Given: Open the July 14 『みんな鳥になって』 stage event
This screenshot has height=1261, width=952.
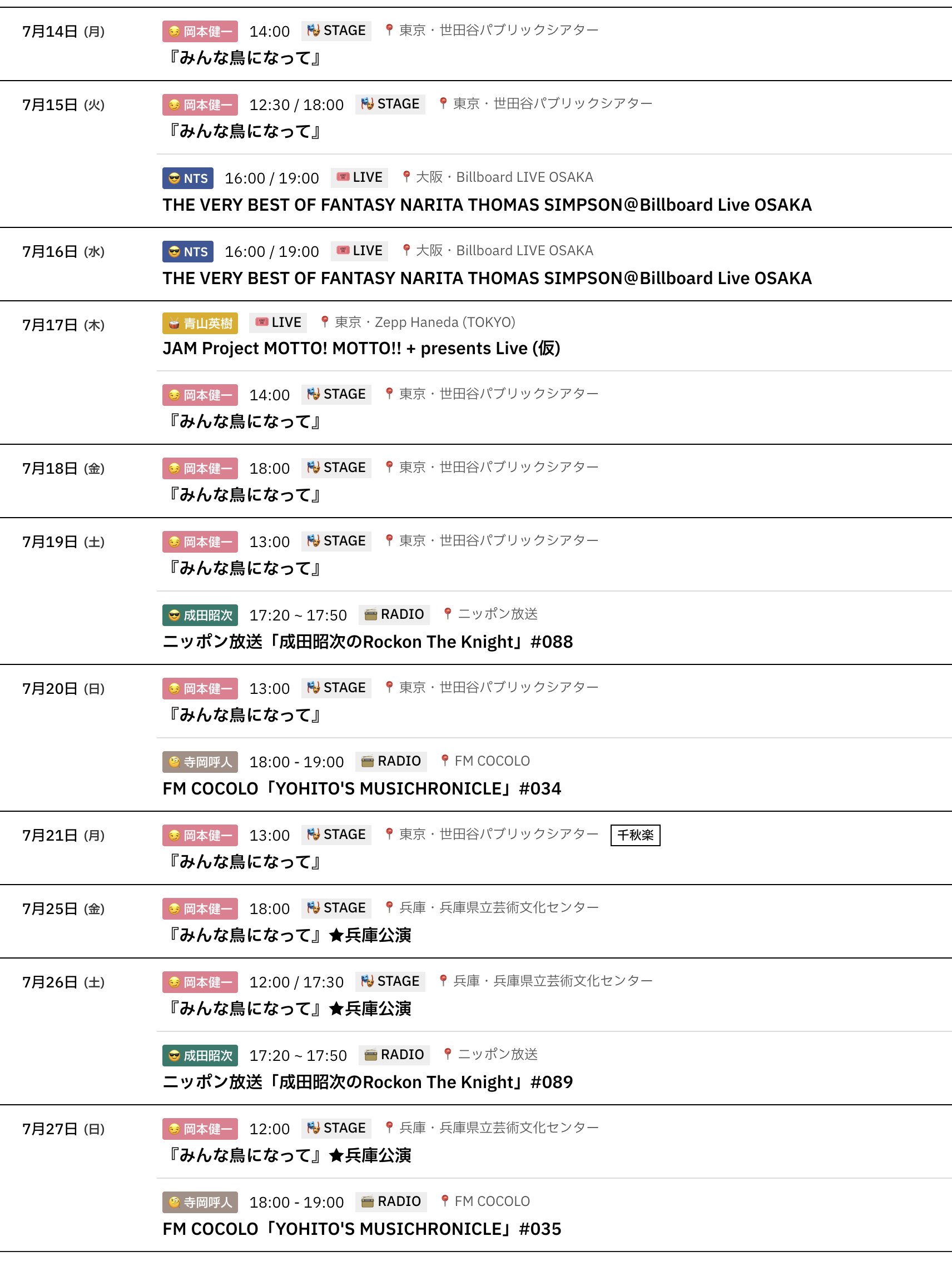Looking at the screenshot, I should tap(244, 58).
